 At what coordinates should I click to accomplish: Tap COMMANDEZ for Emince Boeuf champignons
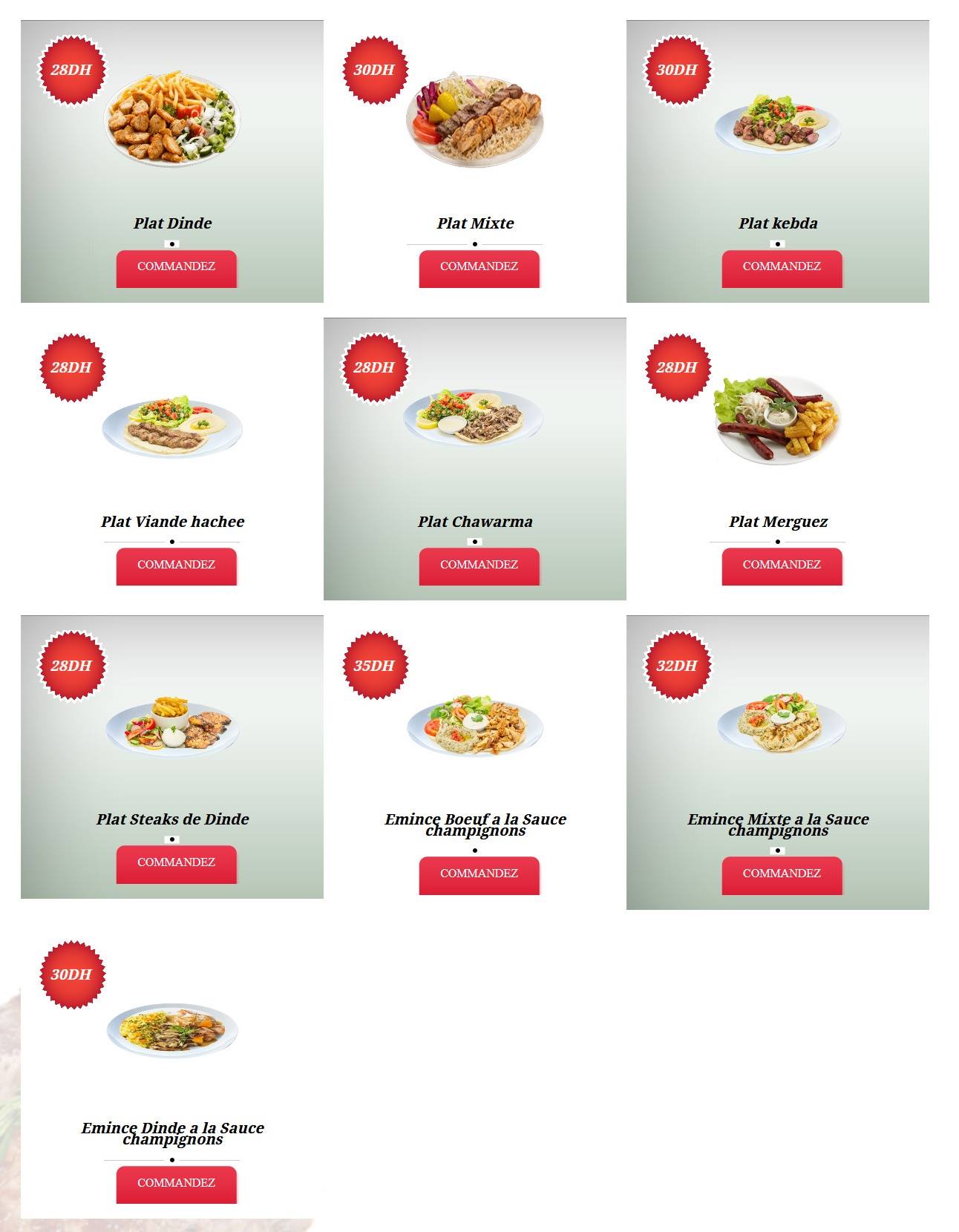coord(479,875)
